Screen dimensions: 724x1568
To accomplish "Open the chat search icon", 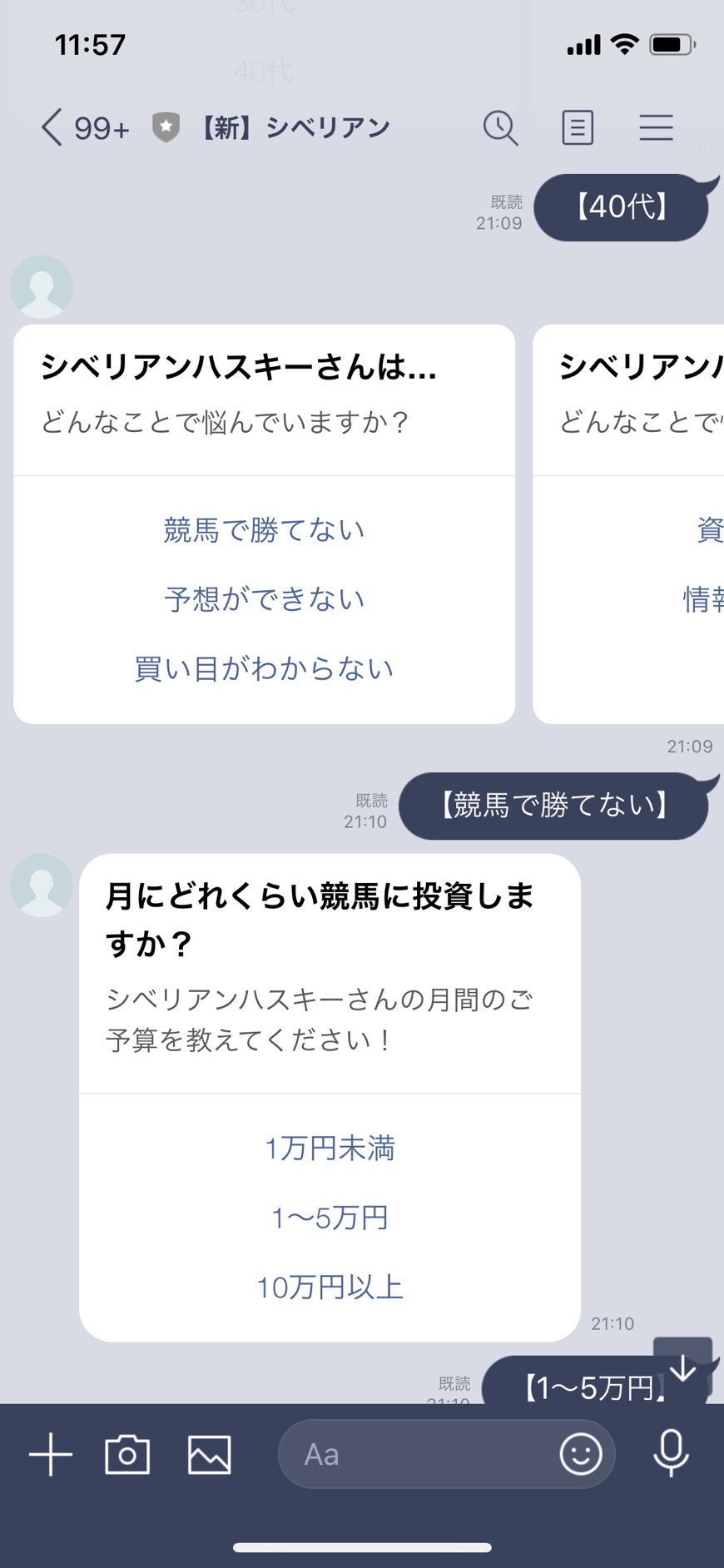I will pyautogui.click(x=500, y=128).
